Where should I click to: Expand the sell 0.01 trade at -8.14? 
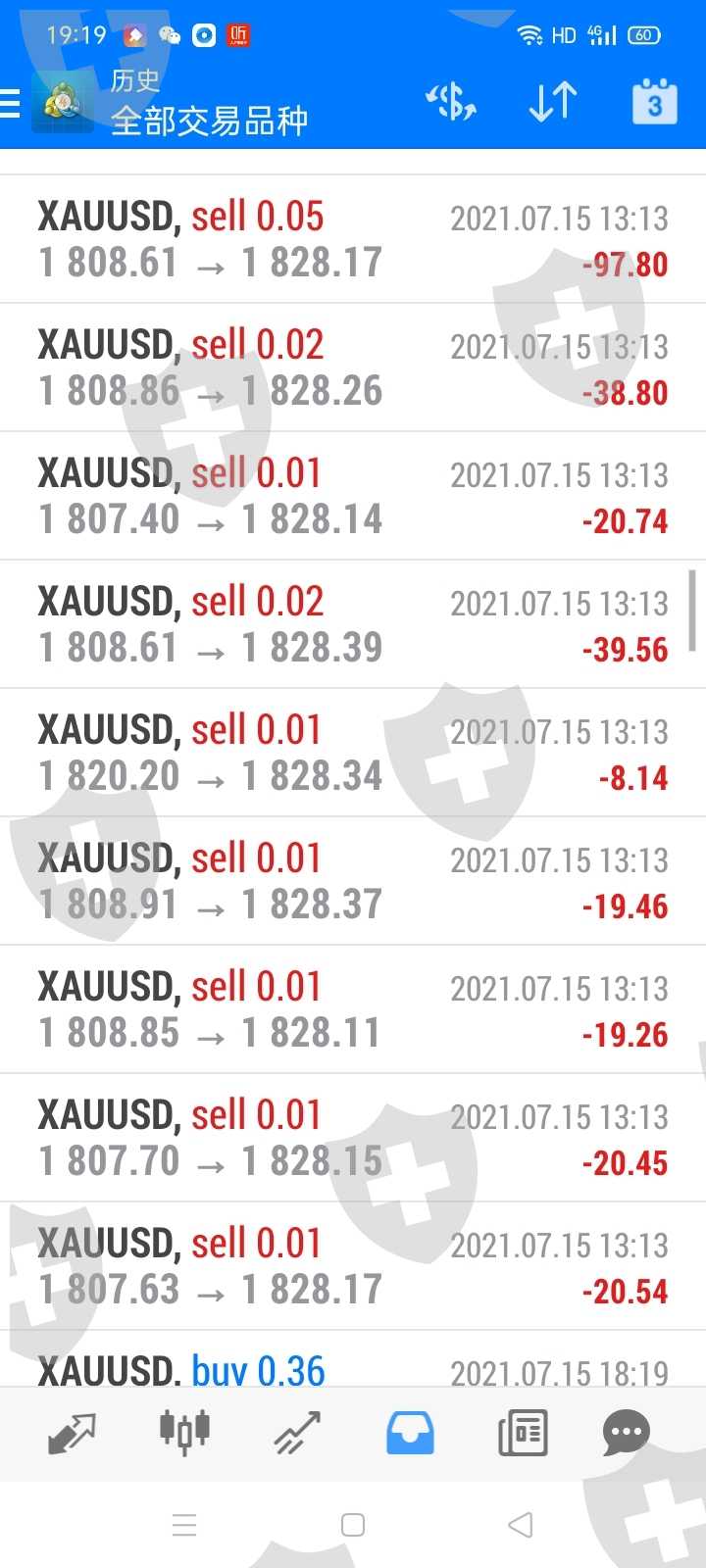353,754
